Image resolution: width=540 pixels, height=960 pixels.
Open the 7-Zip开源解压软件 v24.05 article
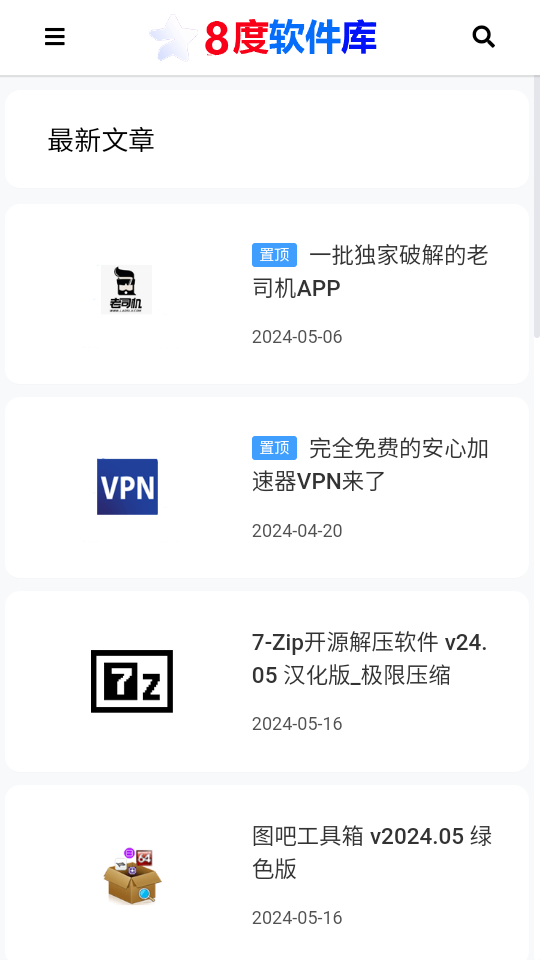370,659
